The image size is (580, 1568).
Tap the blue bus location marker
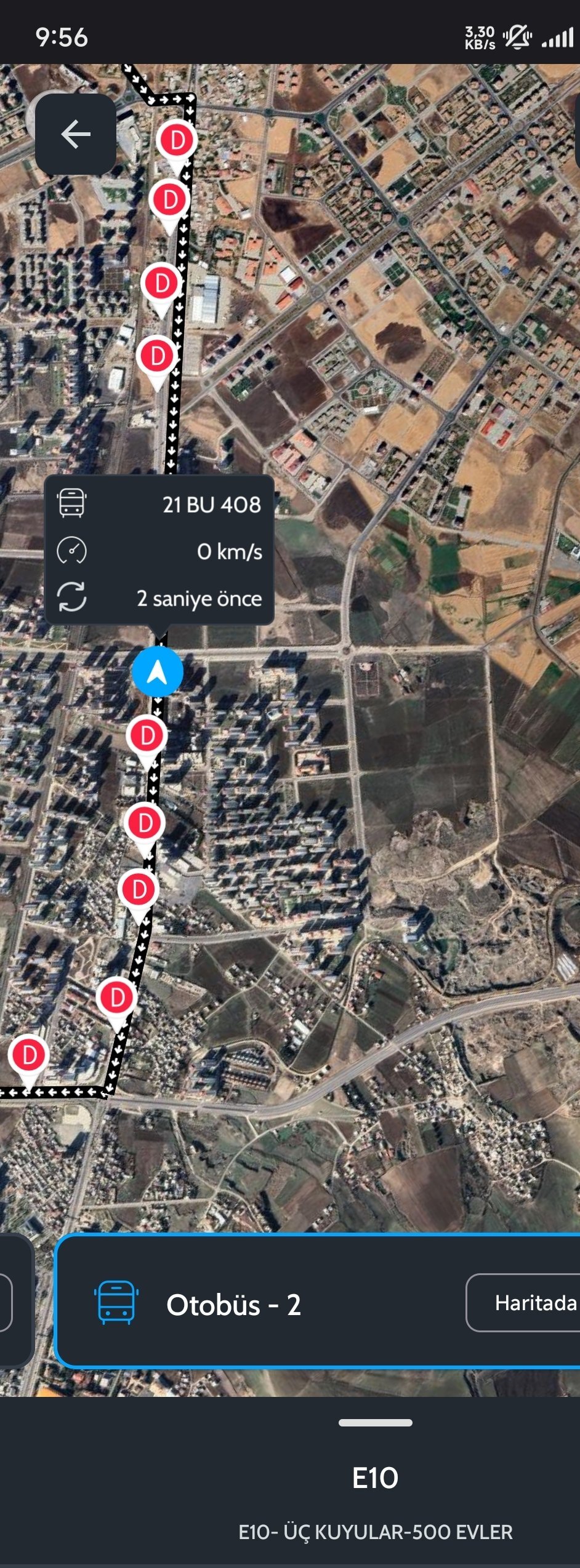pyautogui.click(x=158, y=671)
